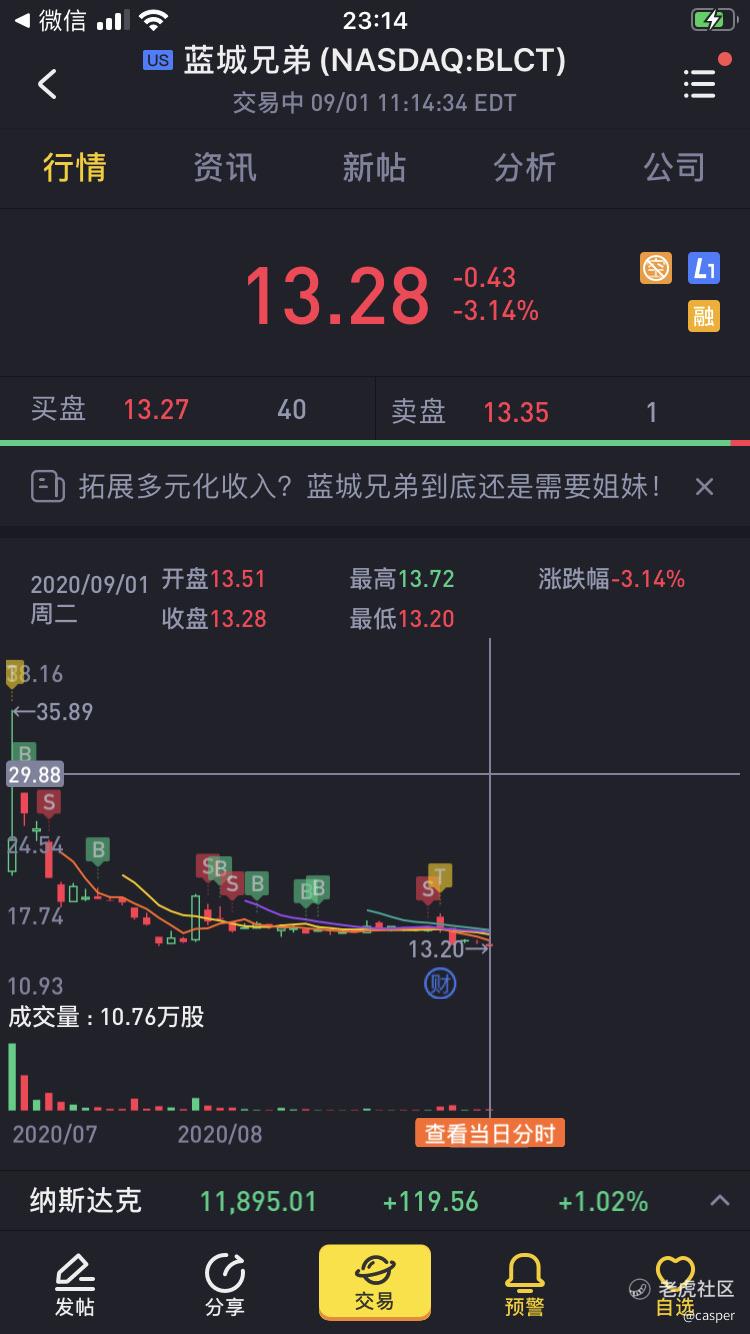The image size is (750, 1334).
Task: Go back using the top-left arrow
Action: [47, 84]
